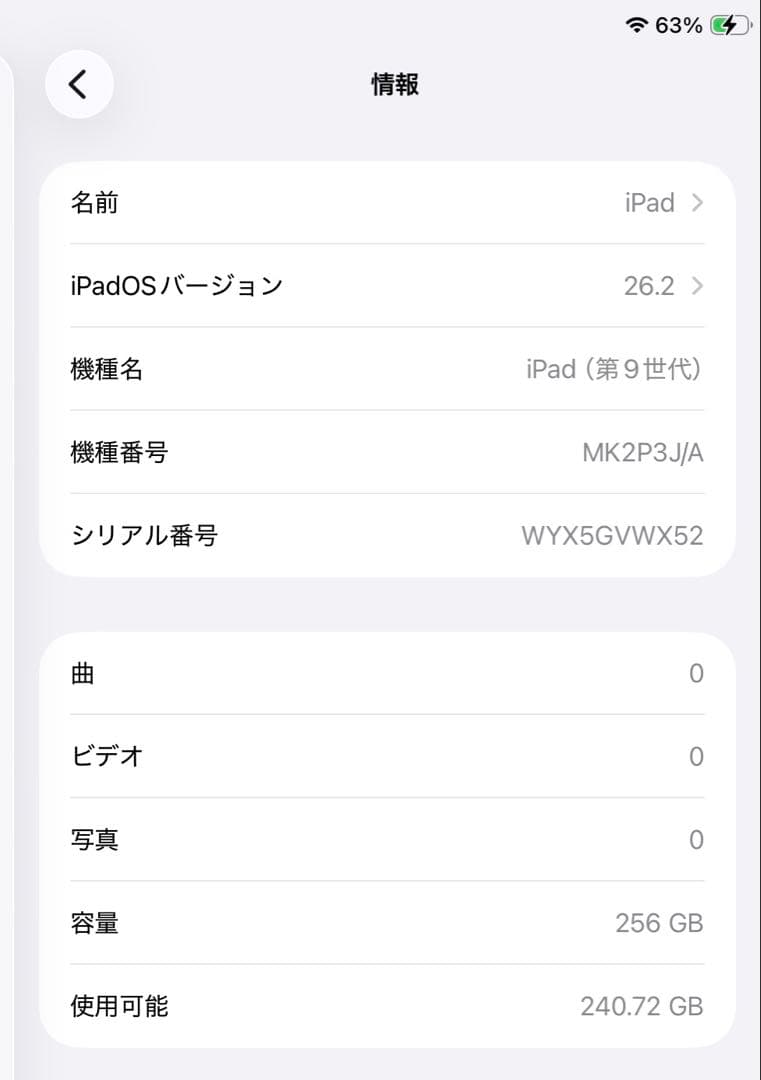The width and height of the screenshot is (761, 1080).
Task: Tap the version number 26.2
Action: (x=648, y=285)
